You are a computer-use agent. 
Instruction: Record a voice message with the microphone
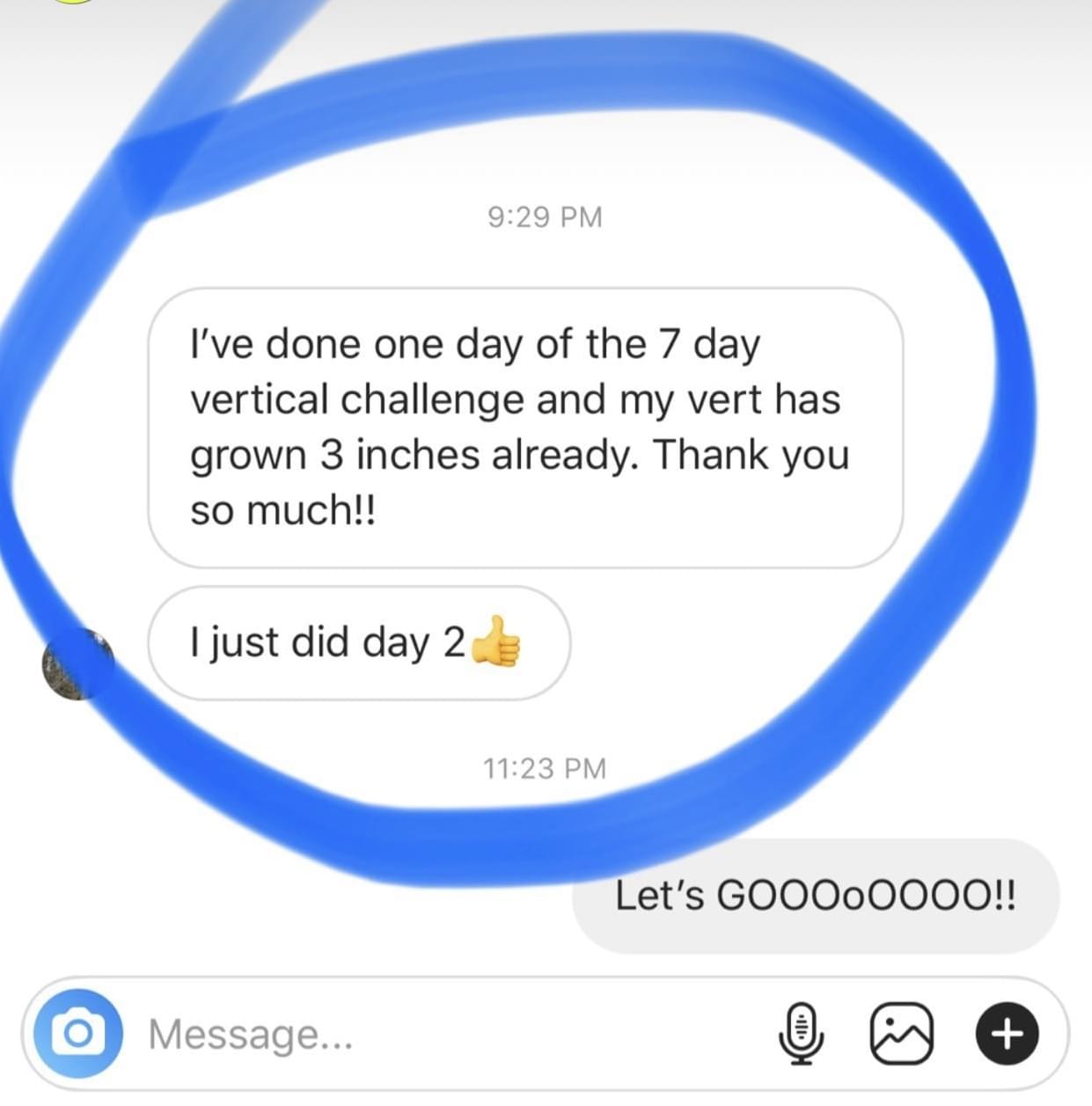(x=801, y=1034)
